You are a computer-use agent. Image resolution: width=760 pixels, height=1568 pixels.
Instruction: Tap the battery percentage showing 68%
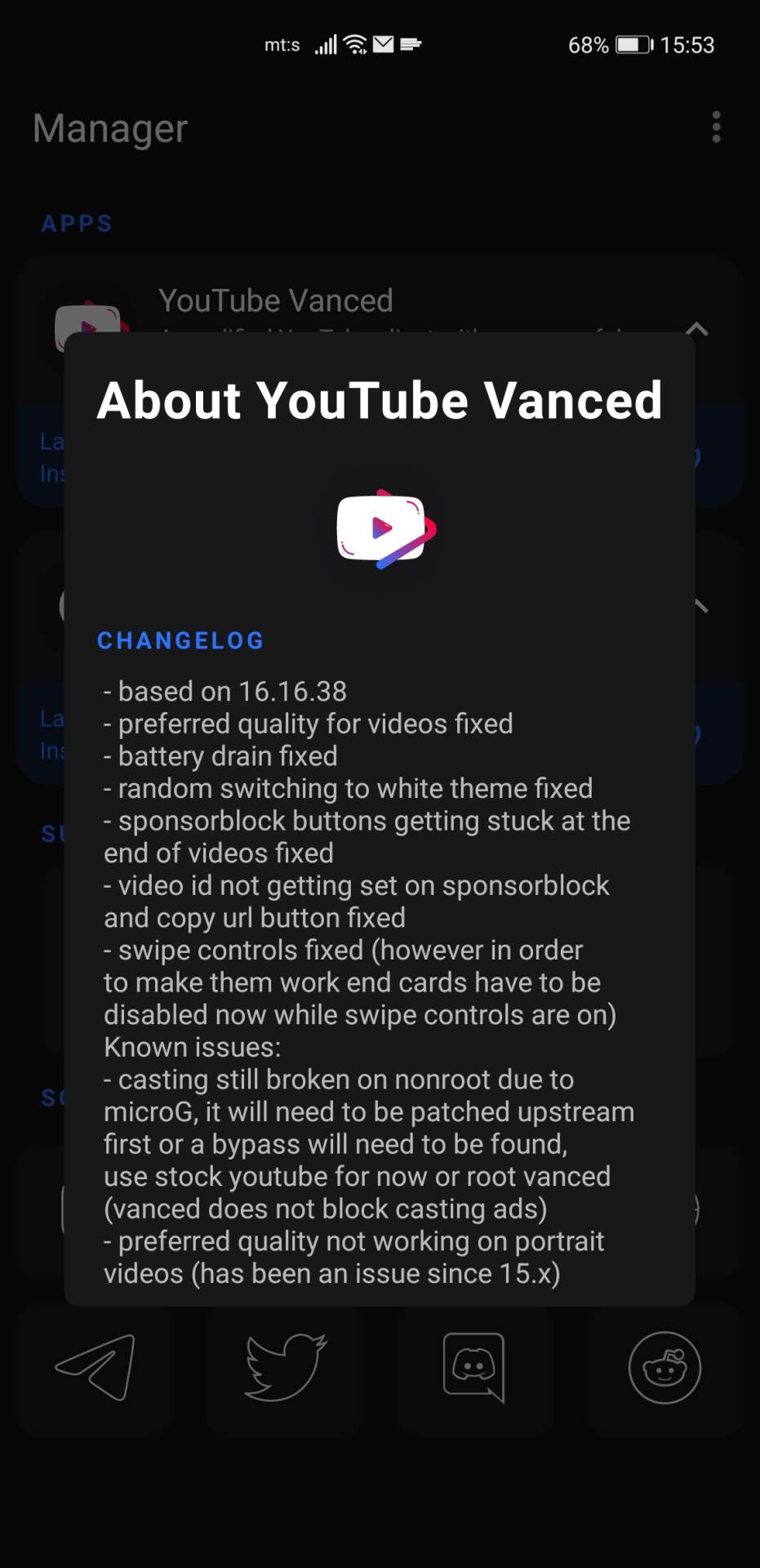click(584, 45)
